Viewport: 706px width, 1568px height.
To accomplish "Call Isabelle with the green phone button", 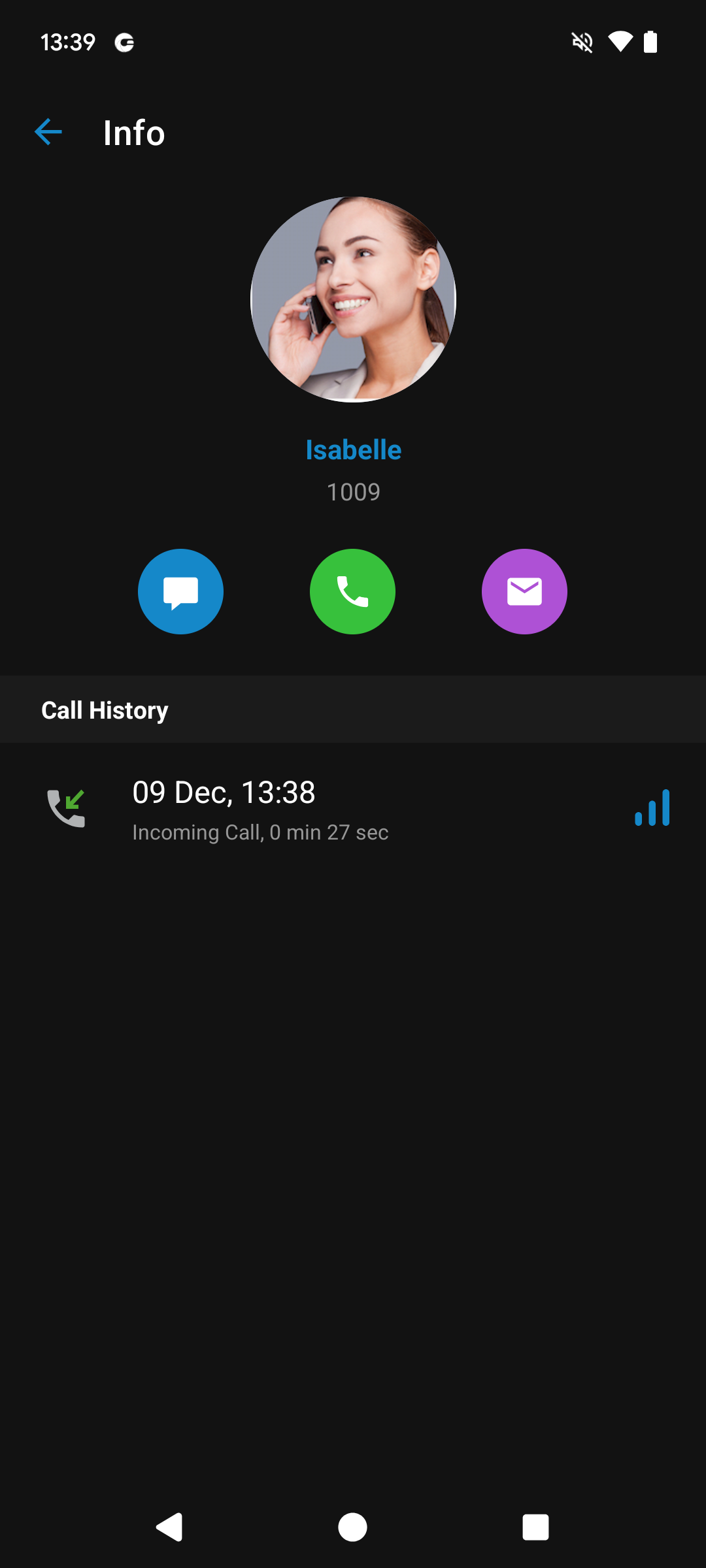I will (352, 591).
